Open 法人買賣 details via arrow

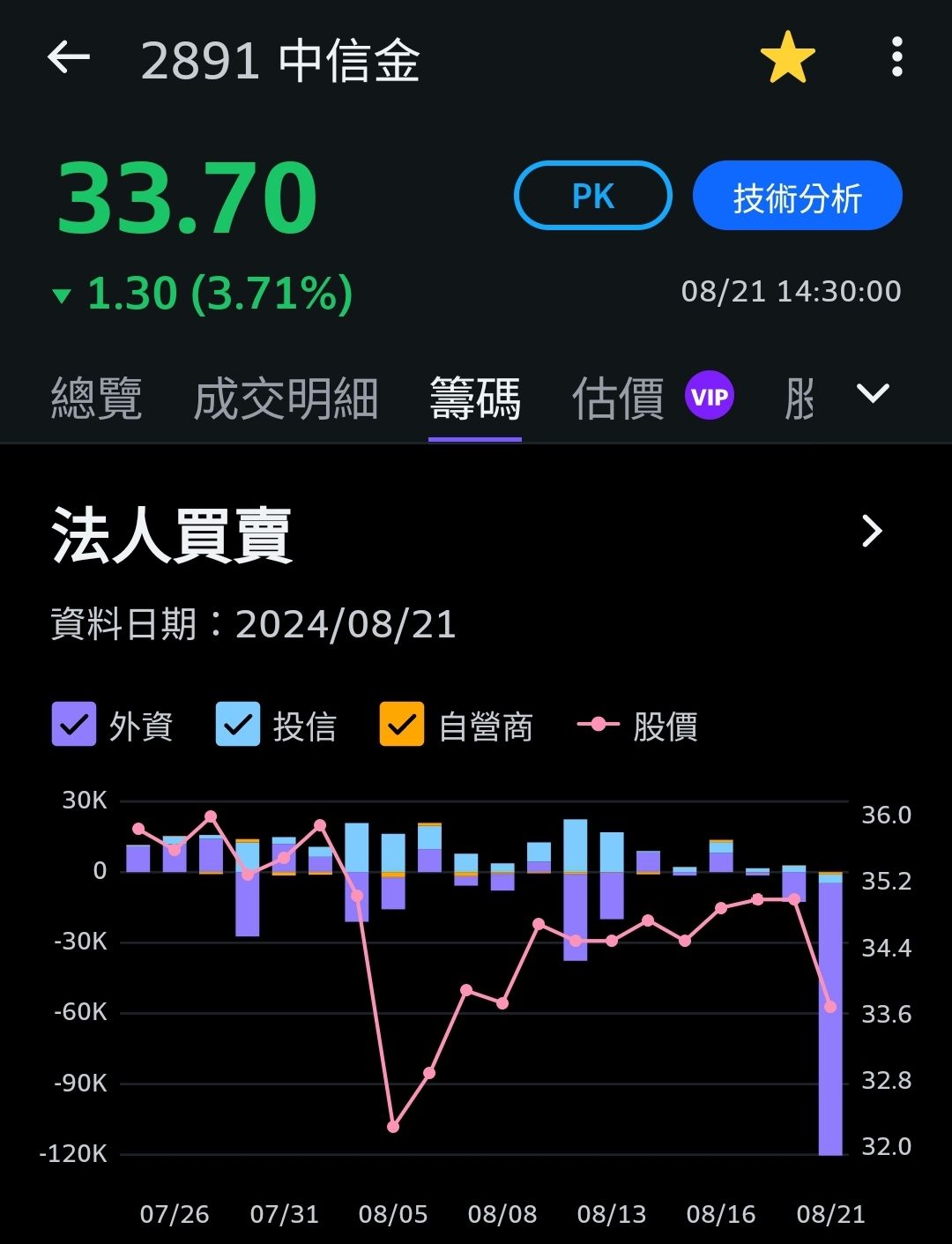[872, 531]
